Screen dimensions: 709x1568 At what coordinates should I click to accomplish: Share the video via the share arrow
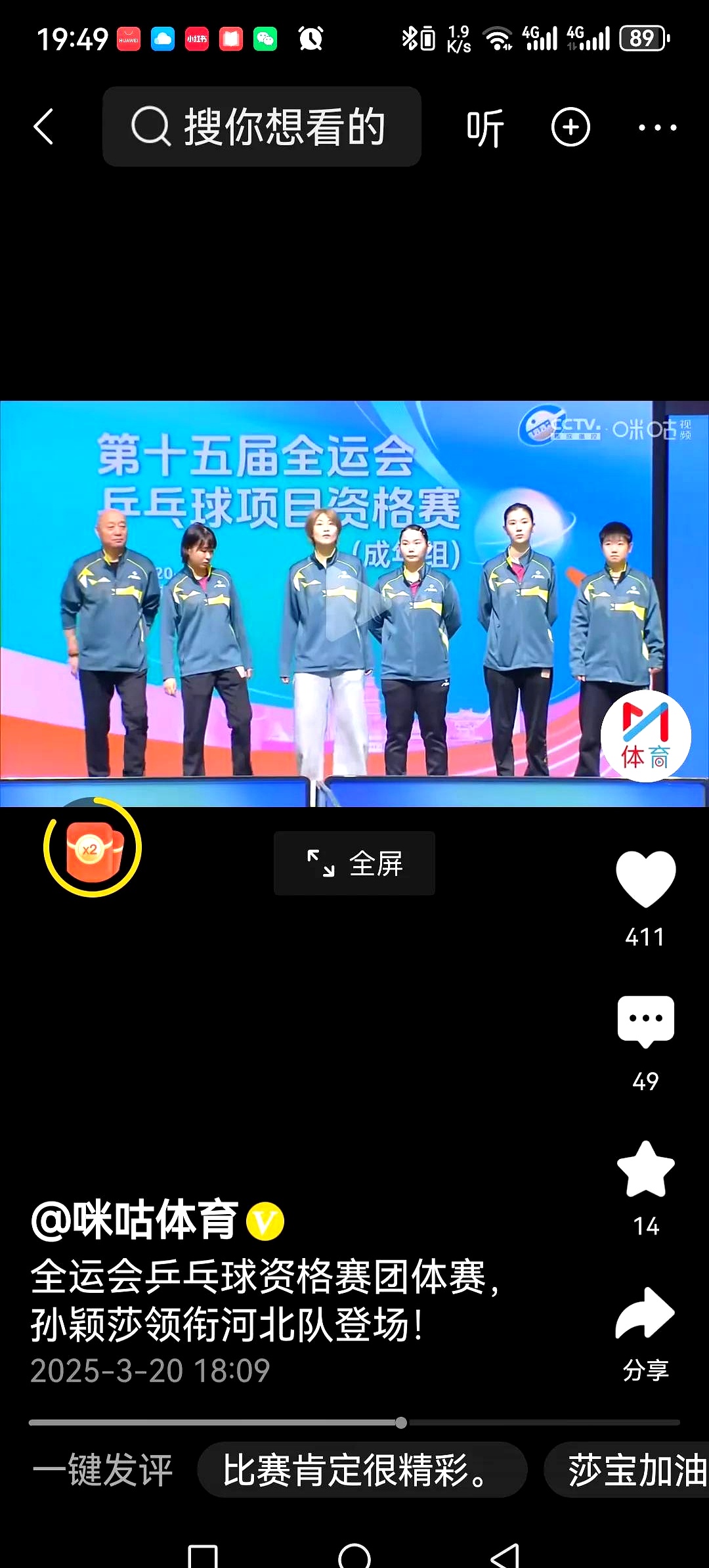tap(646, 1313)
